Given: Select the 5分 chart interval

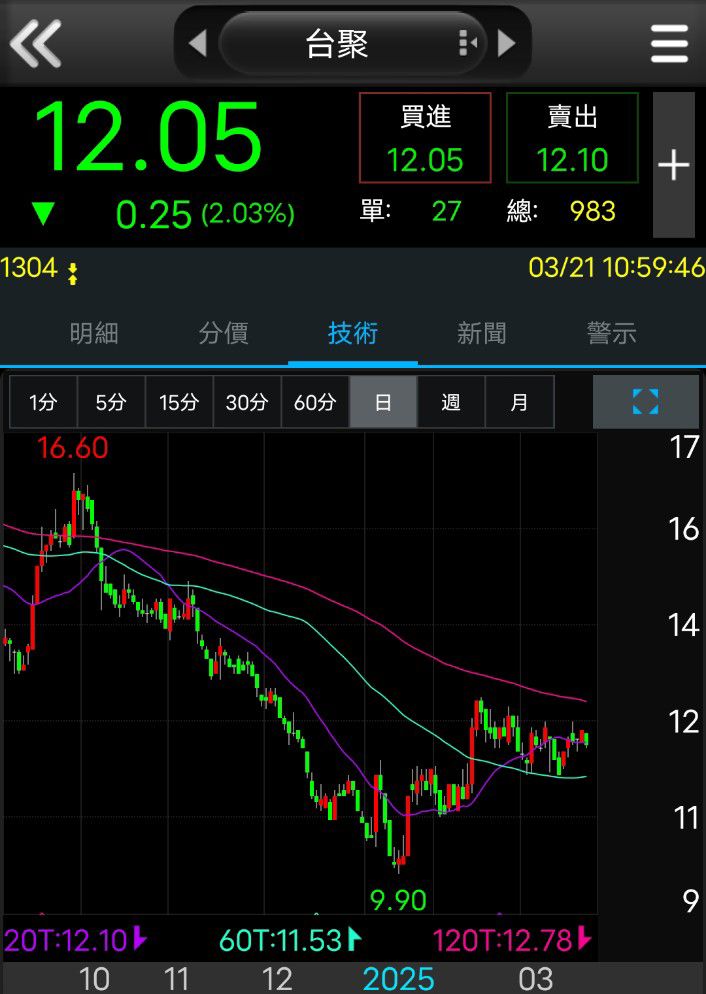Looking at the screenshot, I should (111, 402).
